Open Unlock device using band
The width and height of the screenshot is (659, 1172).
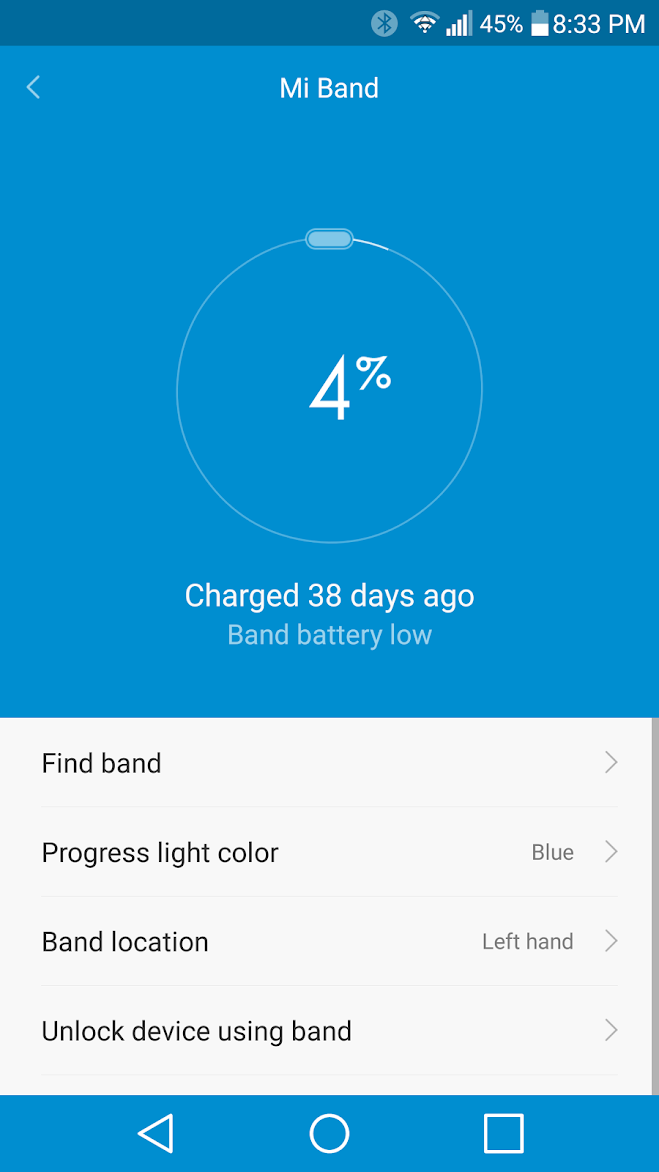click(x=330, y=1031)
